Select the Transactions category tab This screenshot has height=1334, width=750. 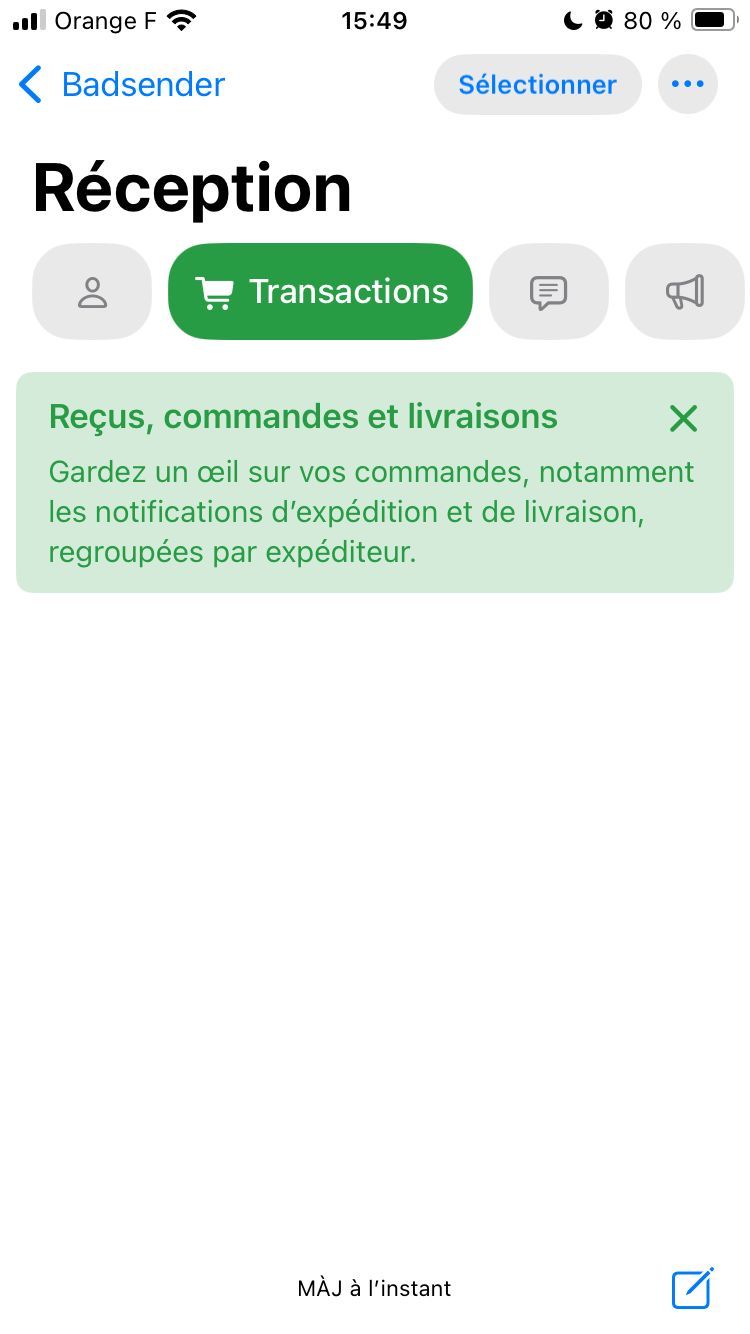(x=320, y=292)
